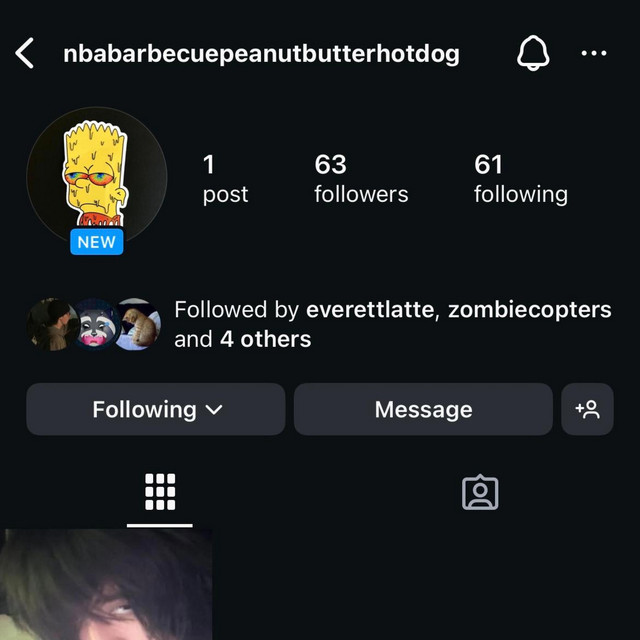Image resolution: width=640 pixels, height=640 pixels.
Task: Open the first post in the grid
Action: [106, 585]
